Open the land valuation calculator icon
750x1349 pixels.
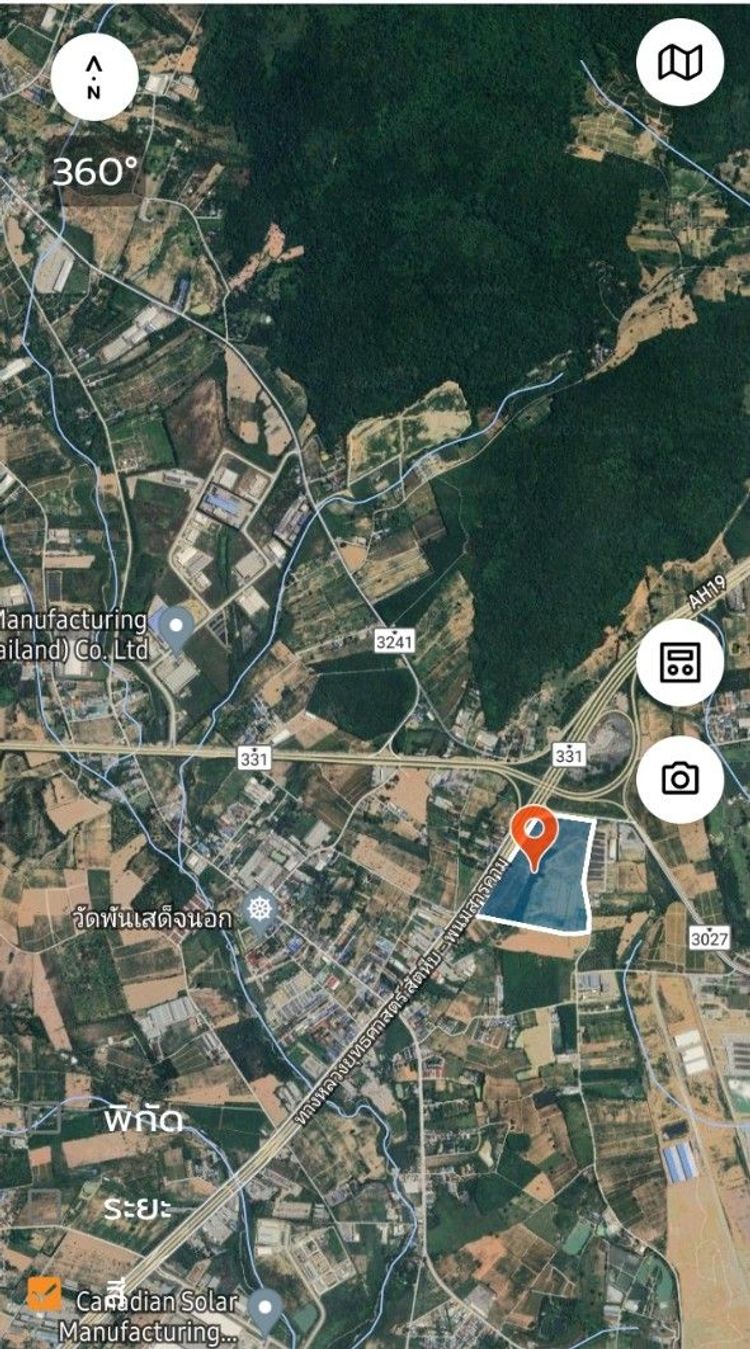tap(680, 662)
